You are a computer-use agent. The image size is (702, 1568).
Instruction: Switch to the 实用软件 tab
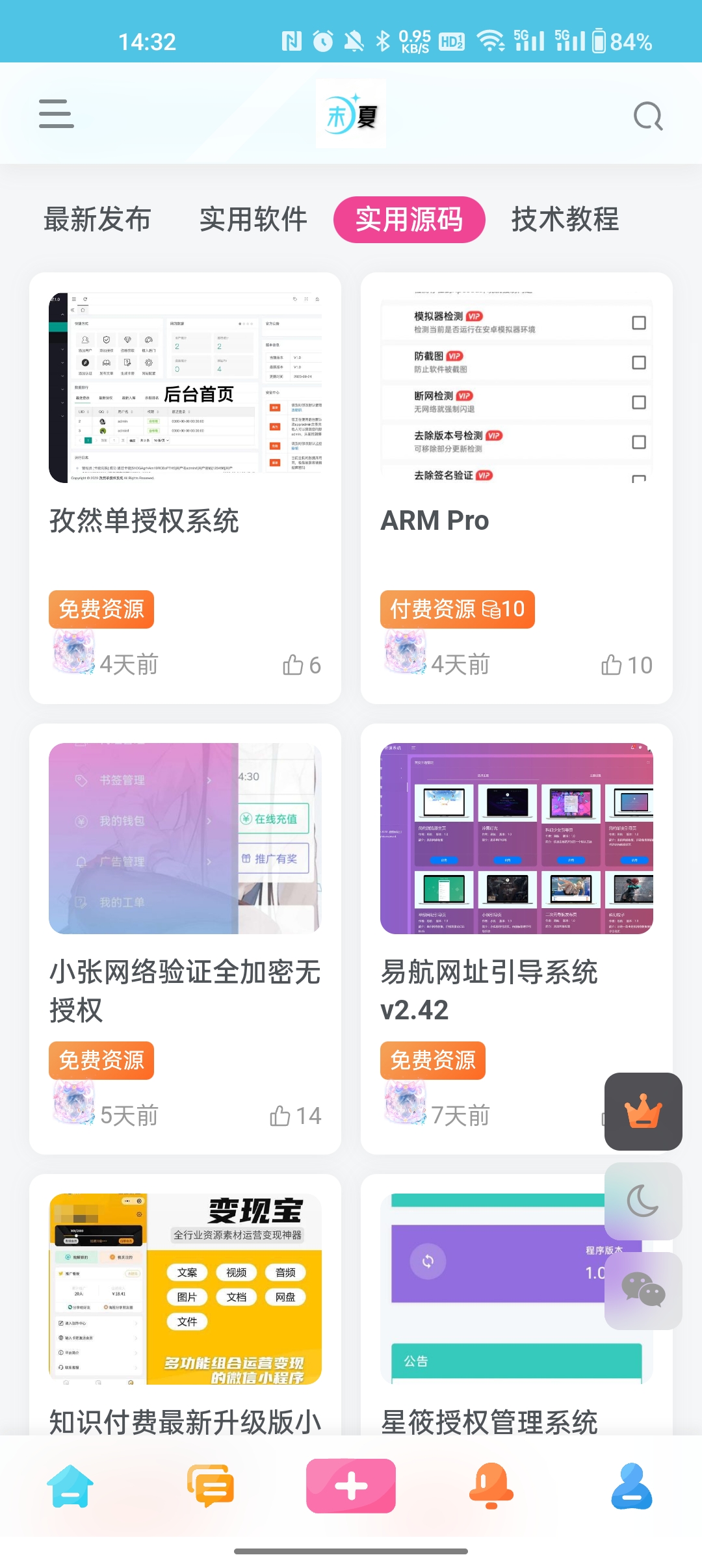pyautogui.click(x=253, y=220)
